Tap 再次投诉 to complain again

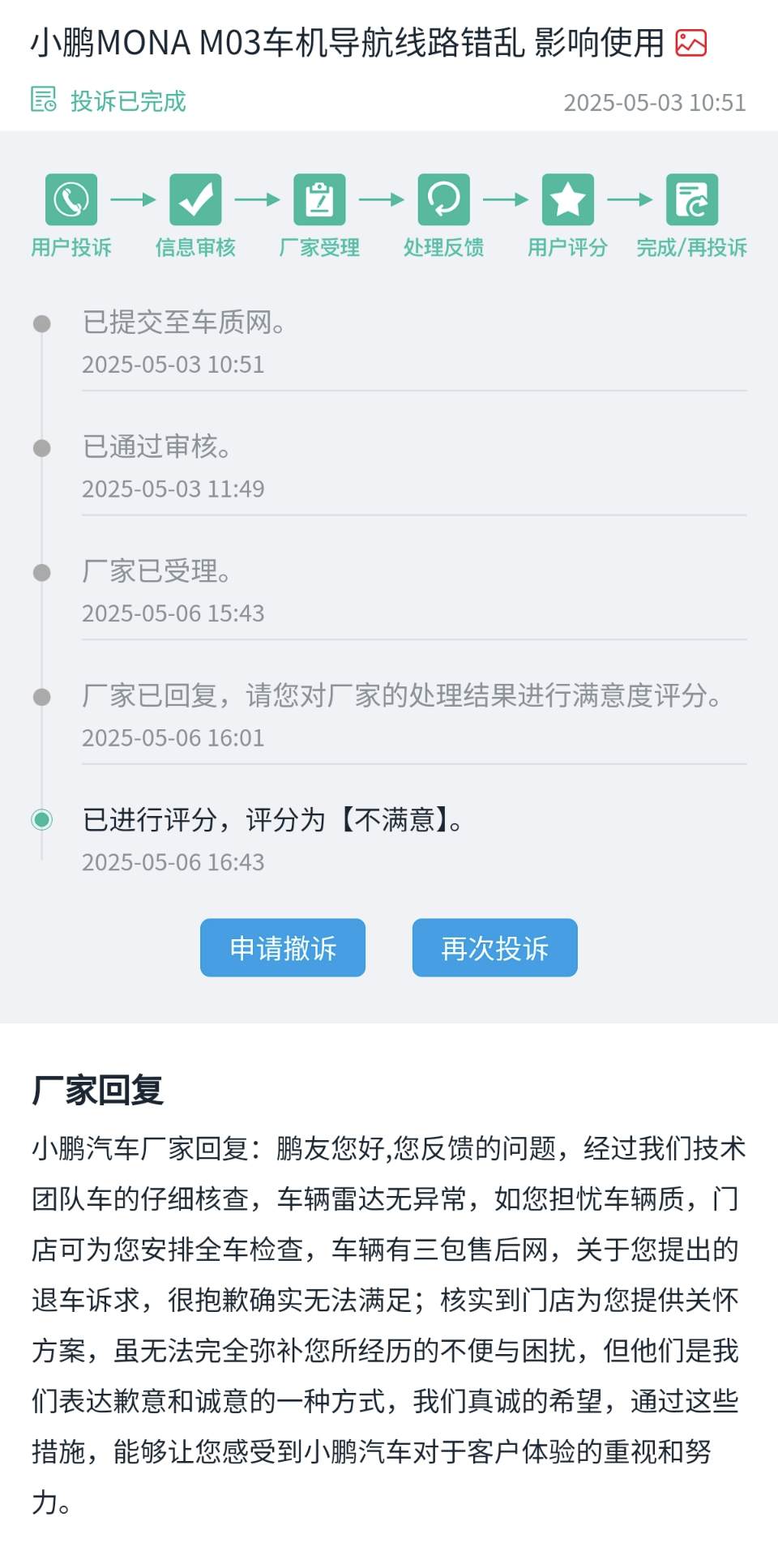pyautogui.click(x=495, y=947)
